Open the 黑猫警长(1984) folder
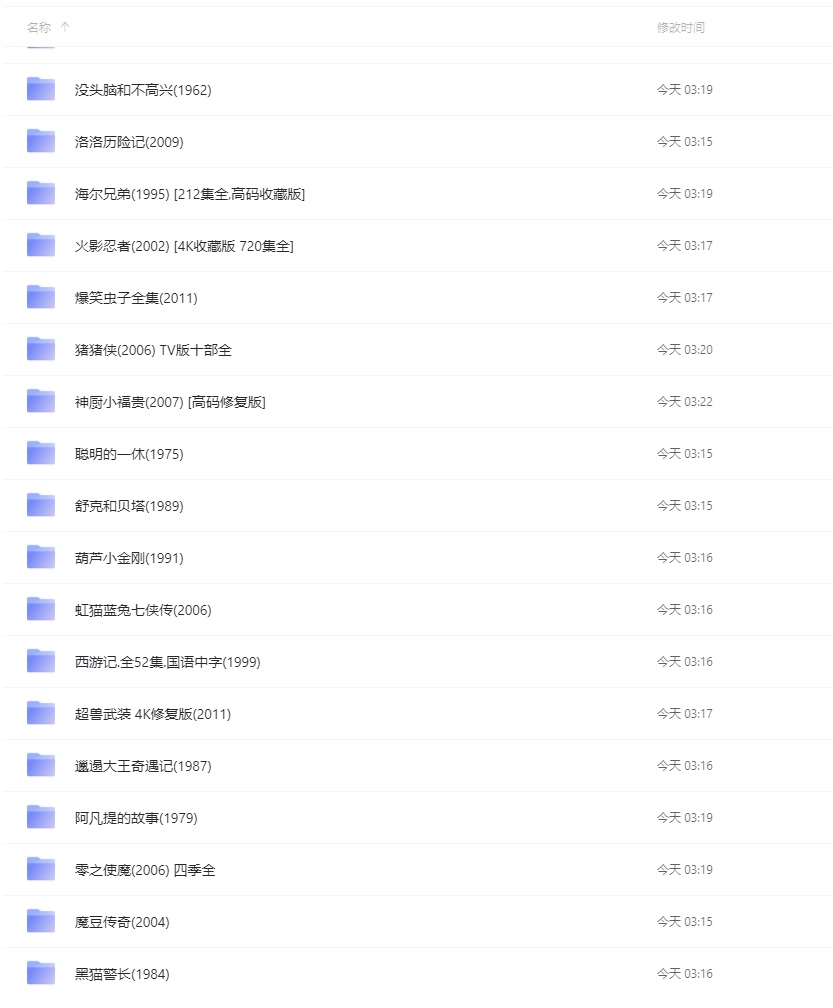The height and width of the screenshot is (1008, 833). coord(121,975)
